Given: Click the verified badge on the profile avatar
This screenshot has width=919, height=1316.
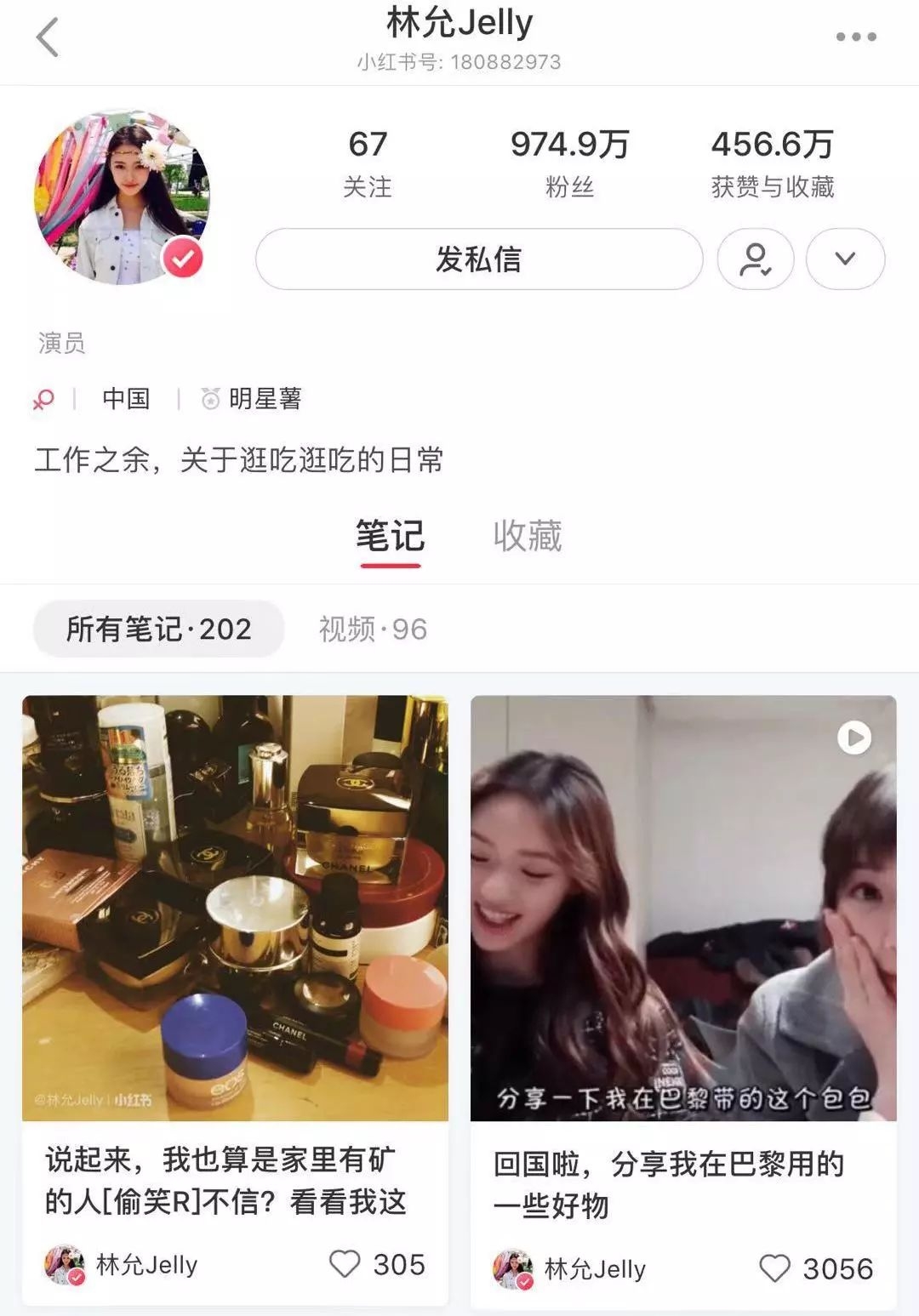Looking at the screenshot, I should click(x=180, y=258).
